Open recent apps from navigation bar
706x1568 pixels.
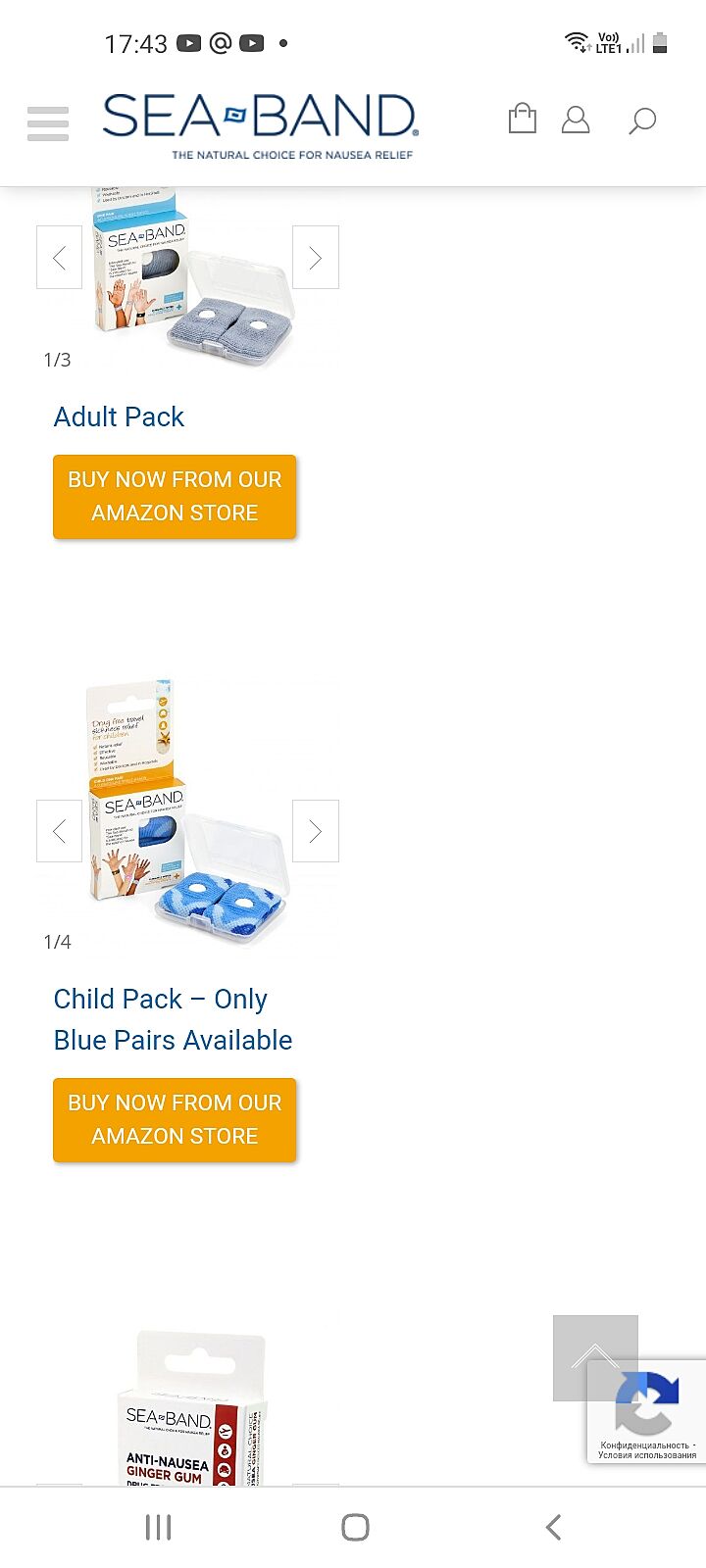[158, 1527]
